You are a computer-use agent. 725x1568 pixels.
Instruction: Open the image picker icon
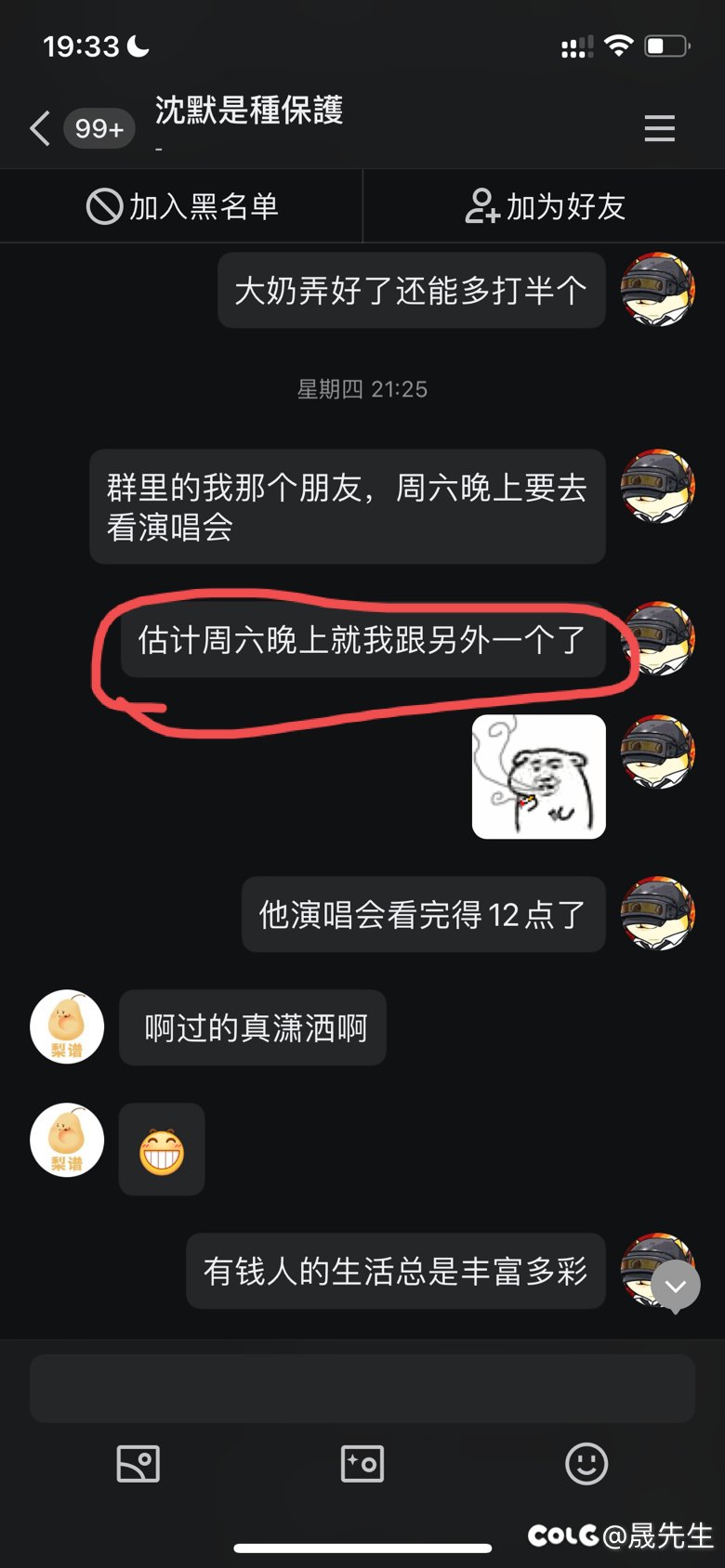(138, 1464)
